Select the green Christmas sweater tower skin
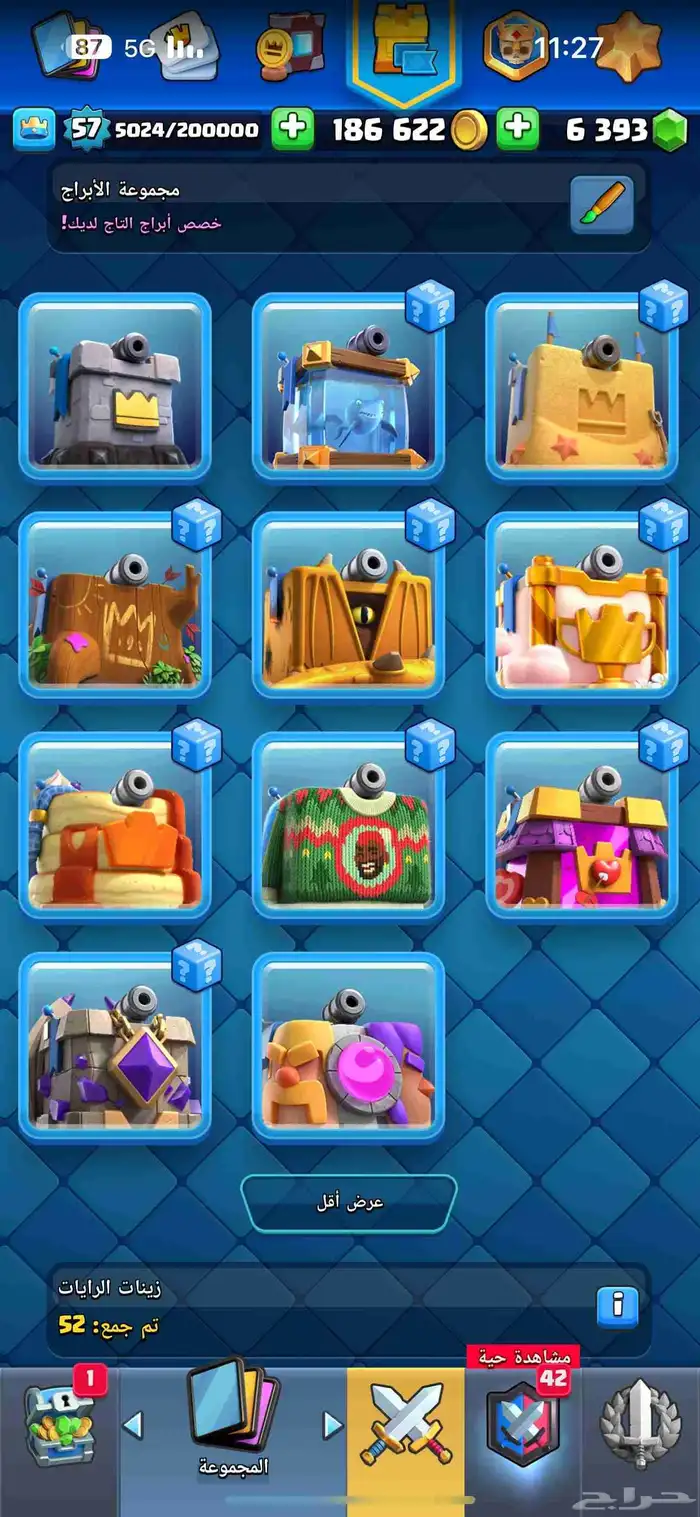The height and width of the screenshot is (1517, 700). tap(349, 825)
